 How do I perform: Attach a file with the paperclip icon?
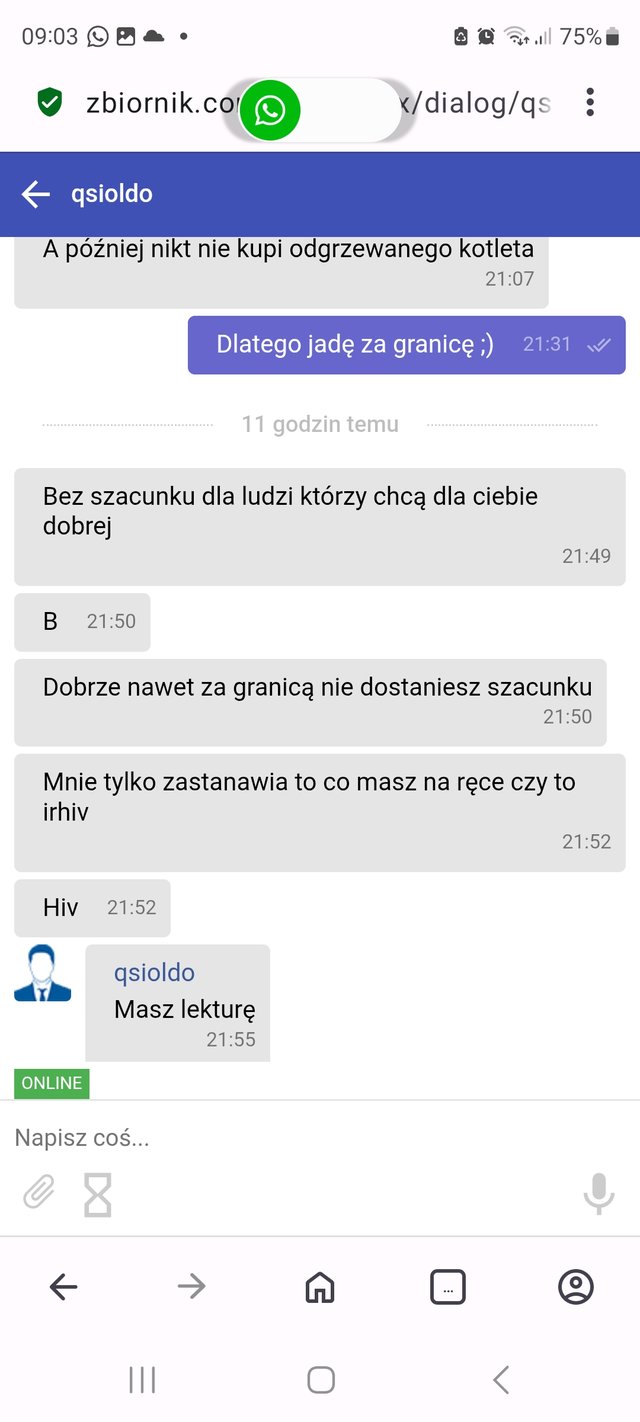39,1192
